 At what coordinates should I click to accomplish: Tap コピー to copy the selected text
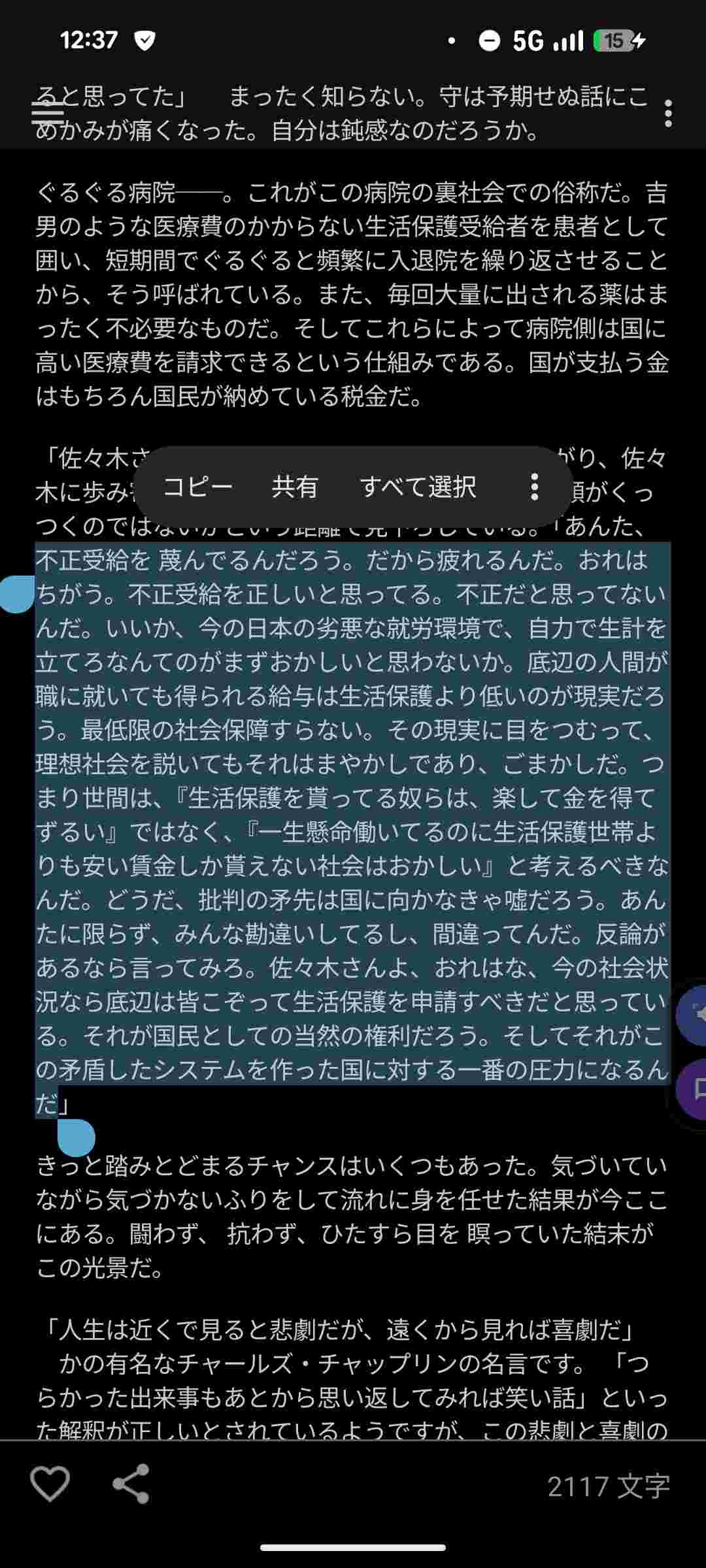[197, 487]
